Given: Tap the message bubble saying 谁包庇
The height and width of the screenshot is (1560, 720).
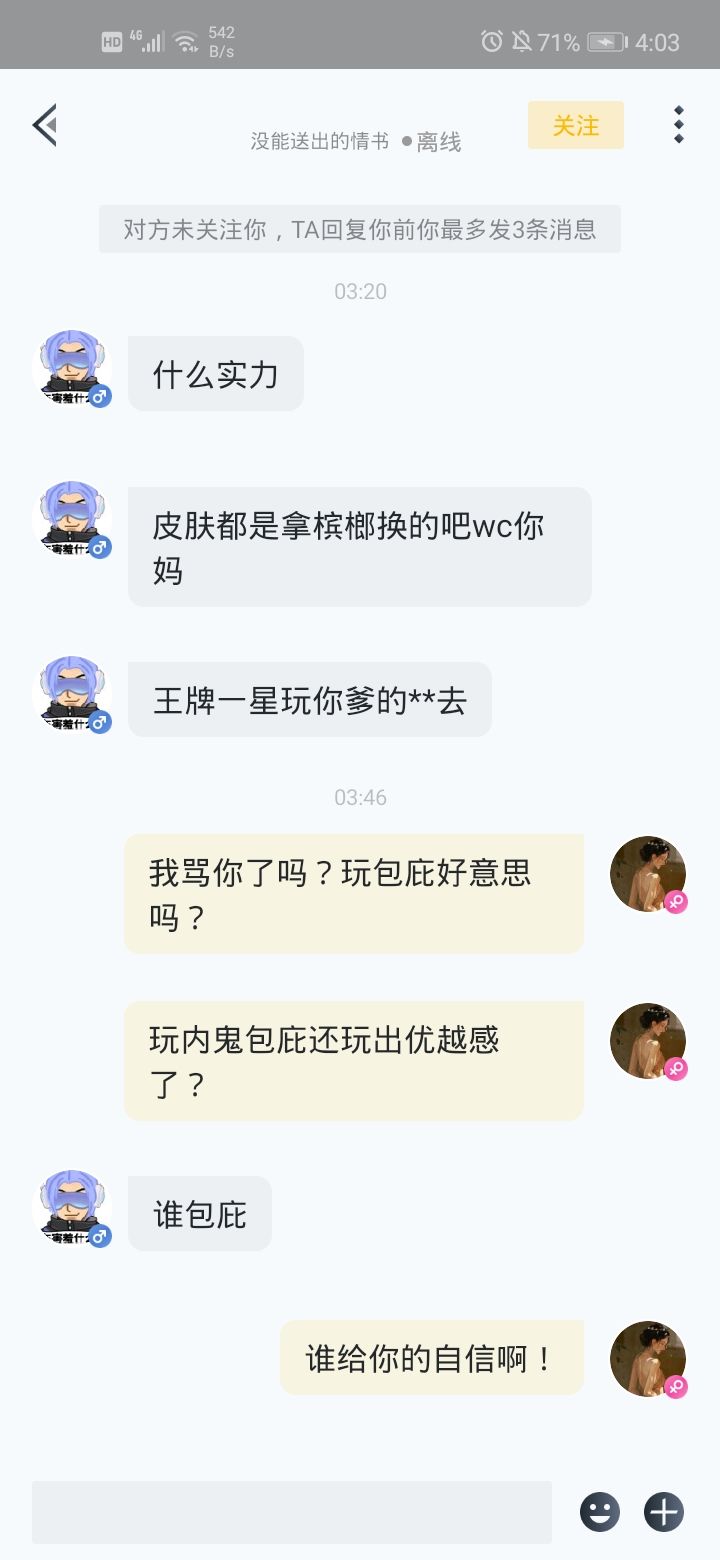Looking at the screenshot, I should [x=199, y=1213].
